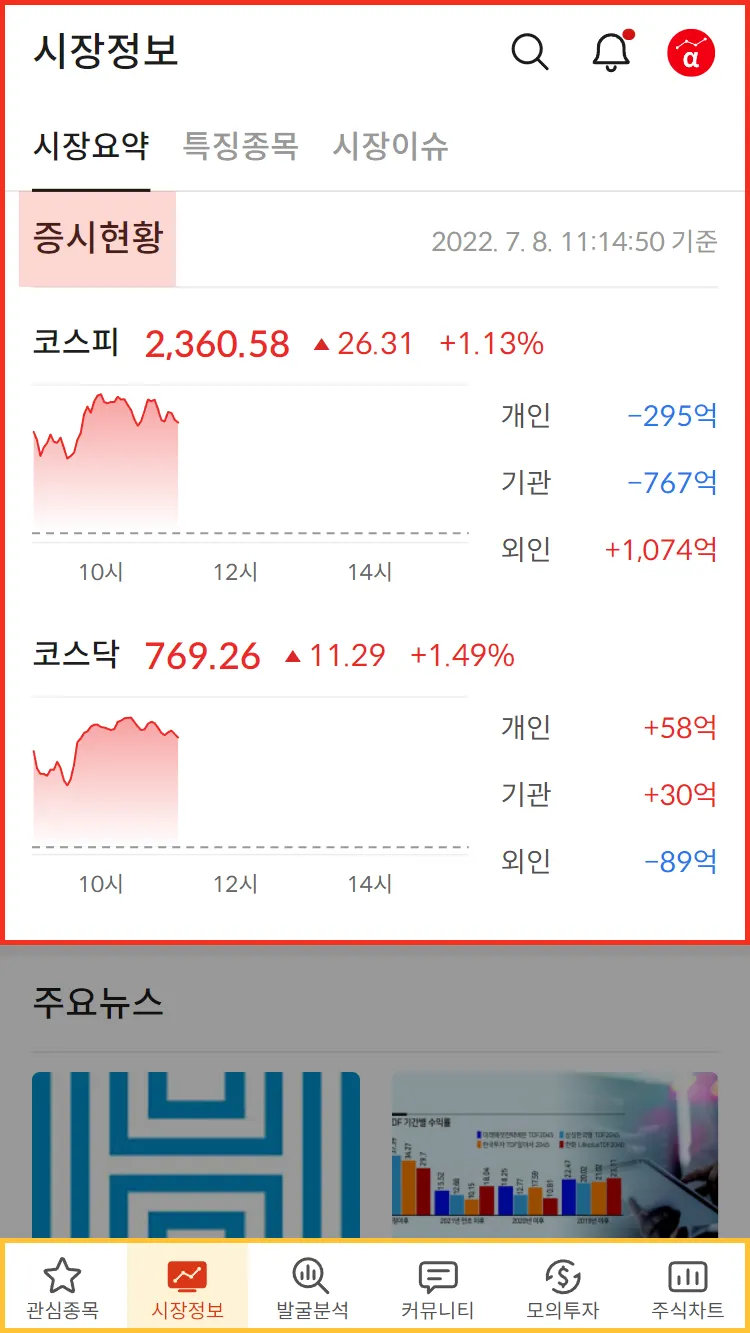Go to 관심종목 in bottom navigation
The height and width of the screenshot is (1333, 750).
62,1288
